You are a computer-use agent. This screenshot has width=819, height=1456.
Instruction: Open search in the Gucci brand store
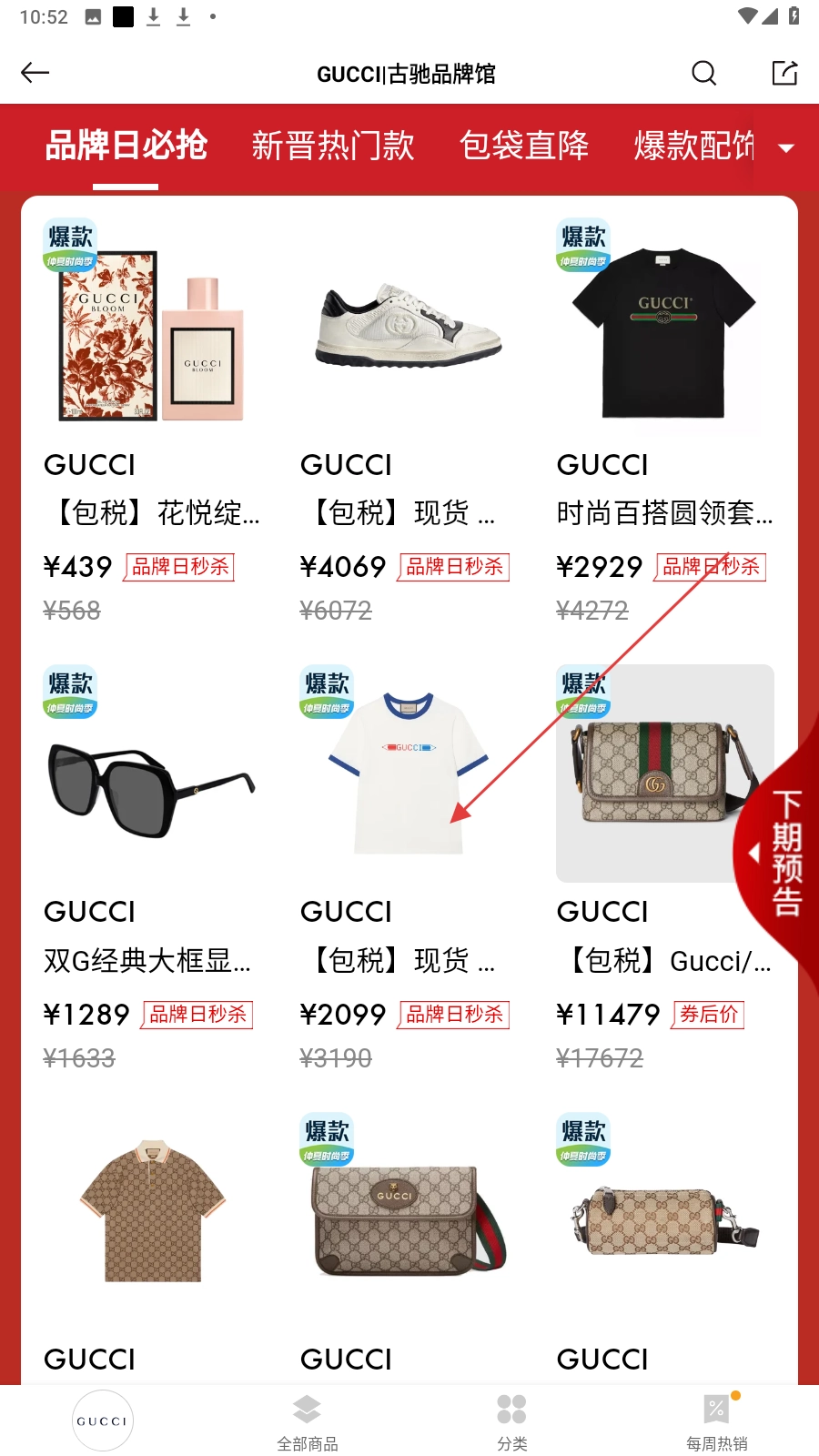click(x=703, y=73)
